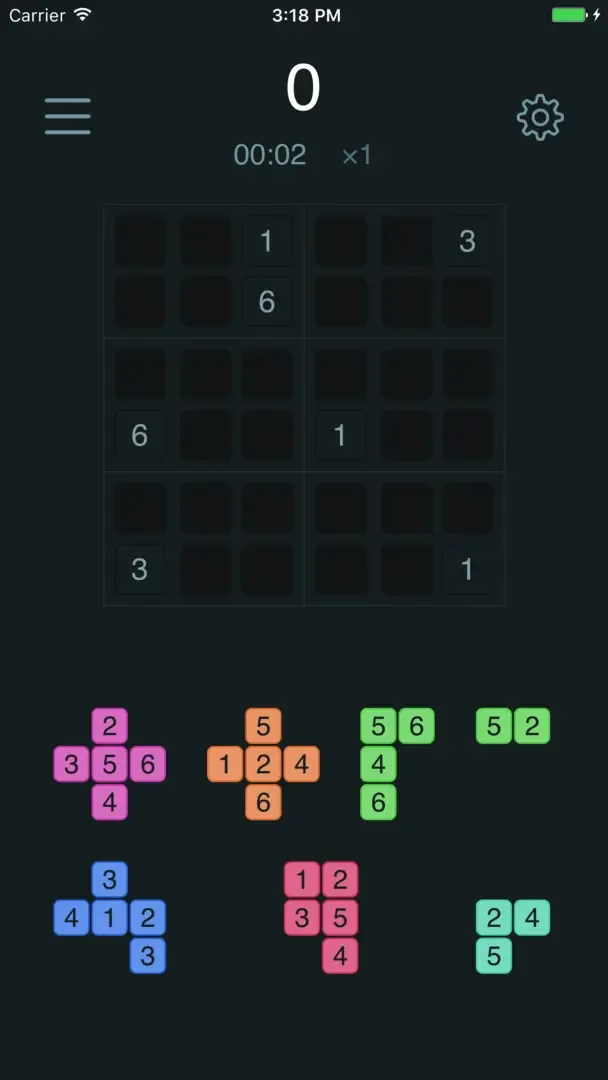Pick the green piece with 5, 6, 4, 6
The image size is (608, 1080).
tap(379, 764)
